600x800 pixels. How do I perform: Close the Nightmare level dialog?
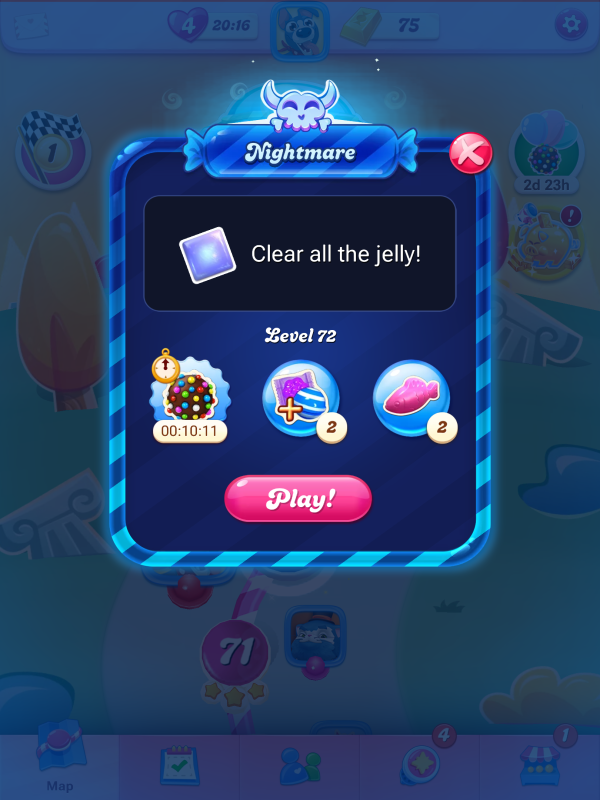click(x=470, y=152)
